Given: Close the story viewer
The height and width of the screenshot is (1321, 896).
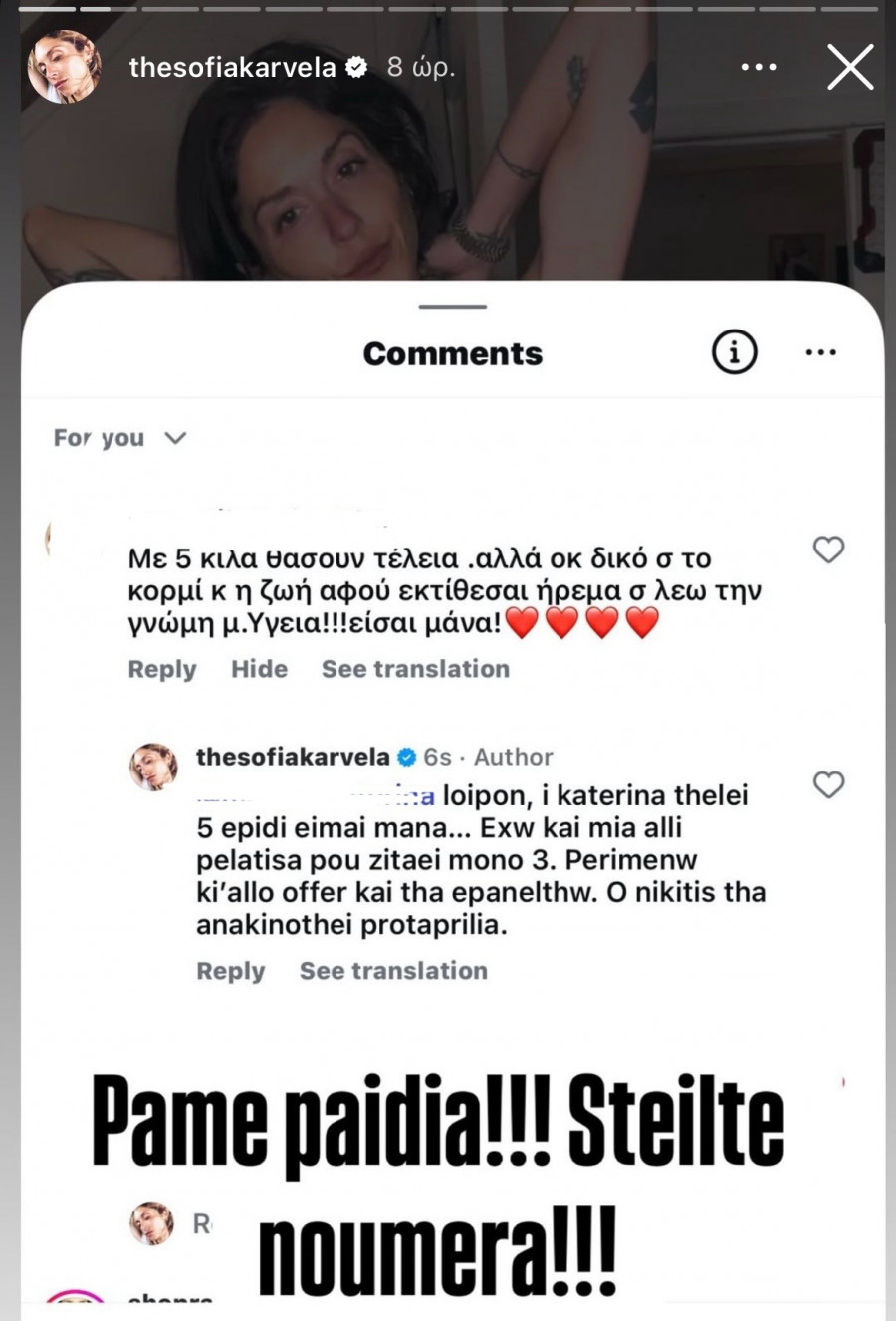Looking at the screenshot, I should pyautogui.click(x=850, y=67).
